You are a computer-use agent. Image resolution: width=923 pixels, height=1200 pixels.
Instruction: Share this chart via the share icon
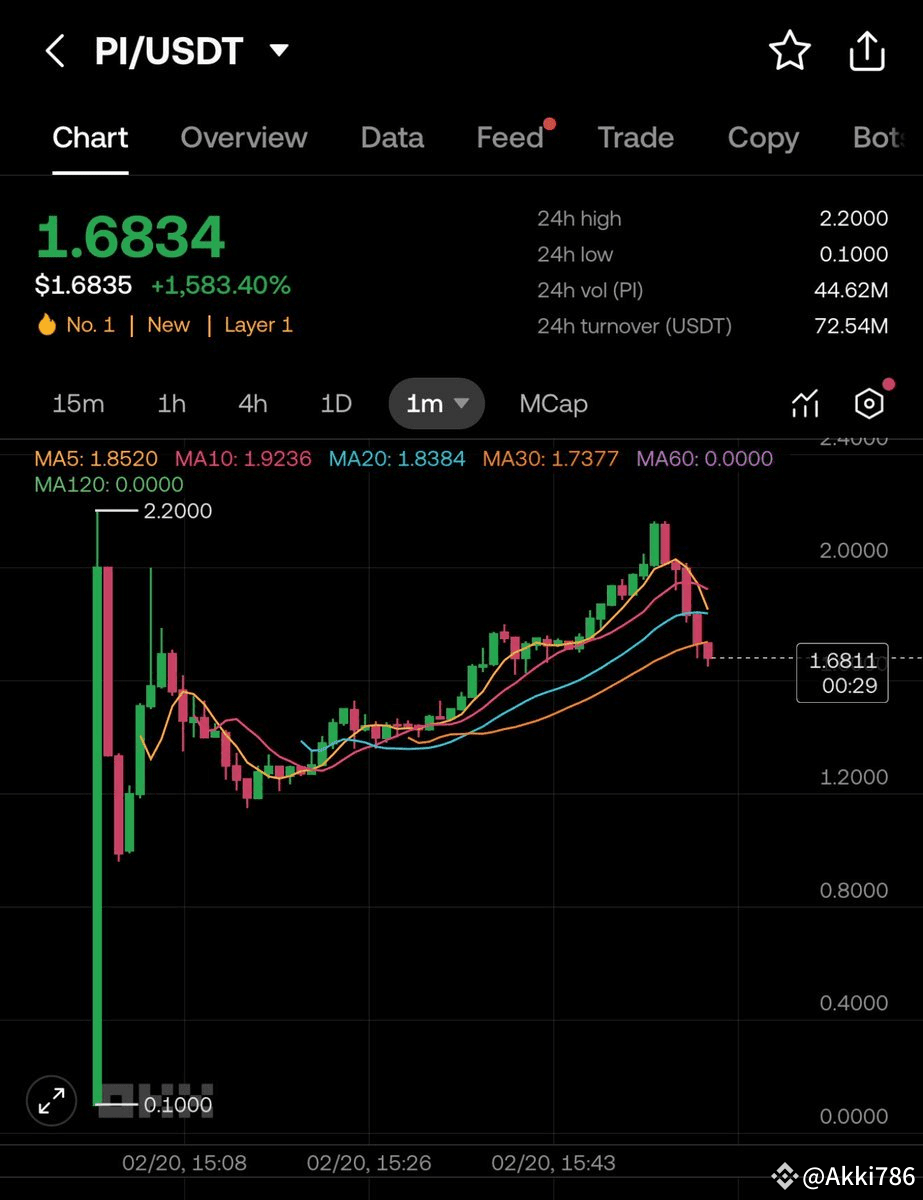click(867, 51)
